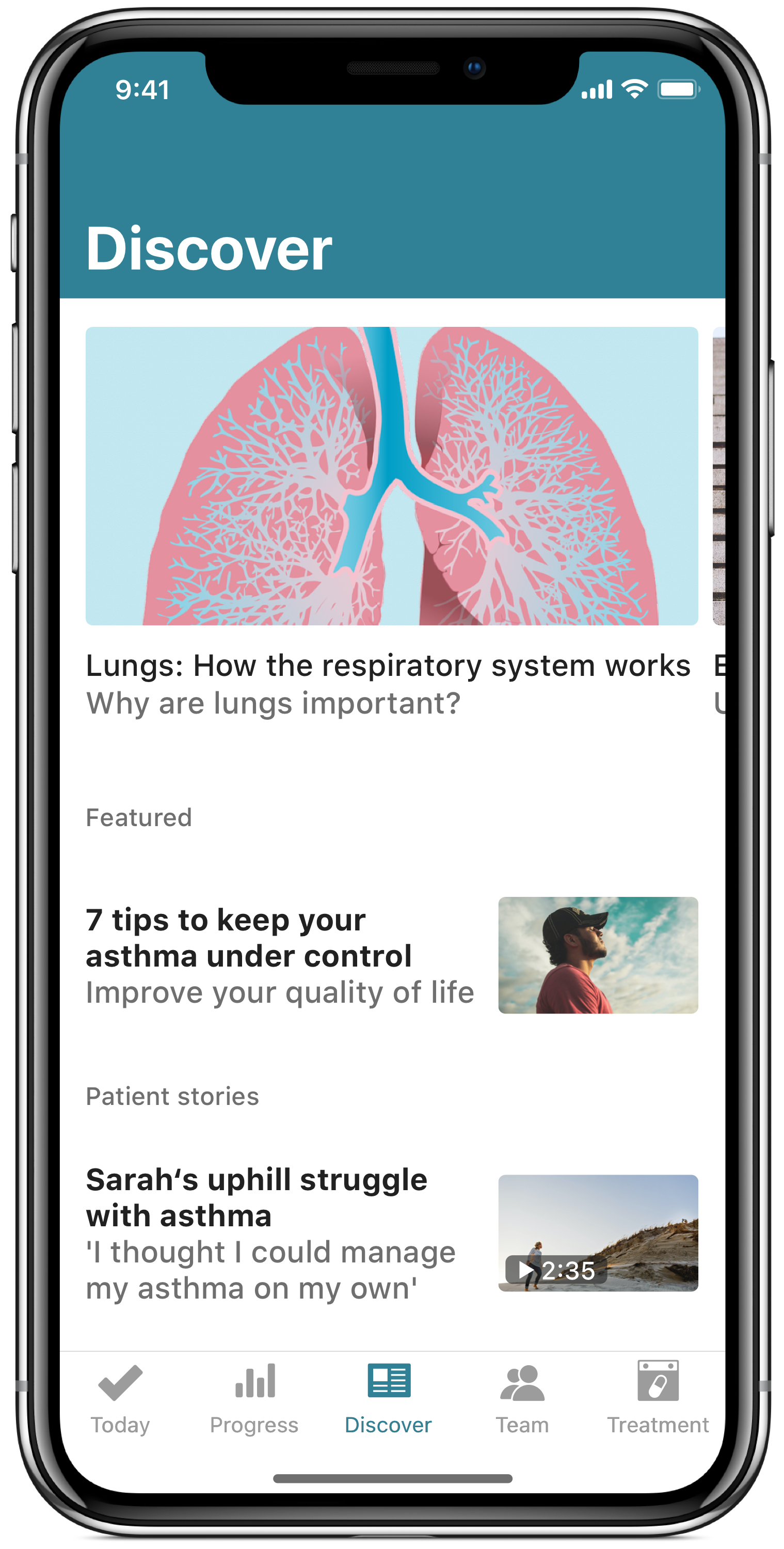Open the 7 tips asthma control article
The width and height of the screenshot is (784, 1549).
391,955
